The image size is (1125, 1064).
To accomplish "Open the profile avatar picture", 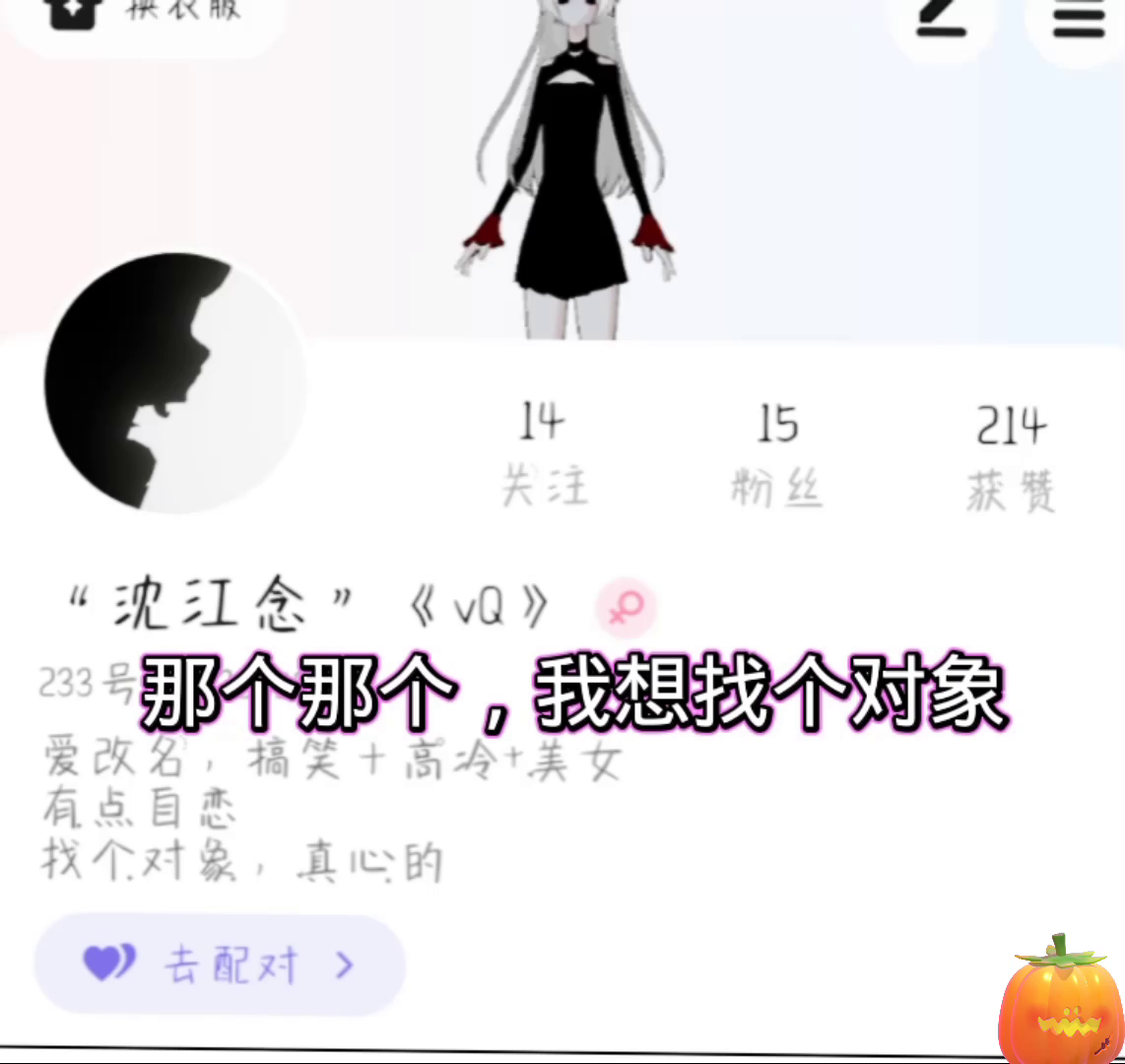I will (175, 382).
